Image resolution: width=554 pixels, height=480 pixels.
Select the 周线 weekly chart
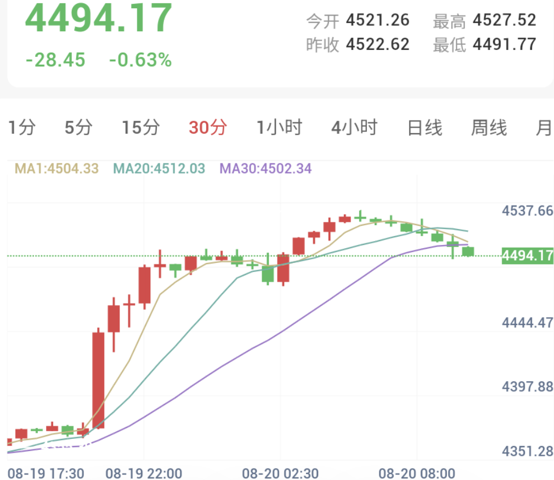pos(489,128)
